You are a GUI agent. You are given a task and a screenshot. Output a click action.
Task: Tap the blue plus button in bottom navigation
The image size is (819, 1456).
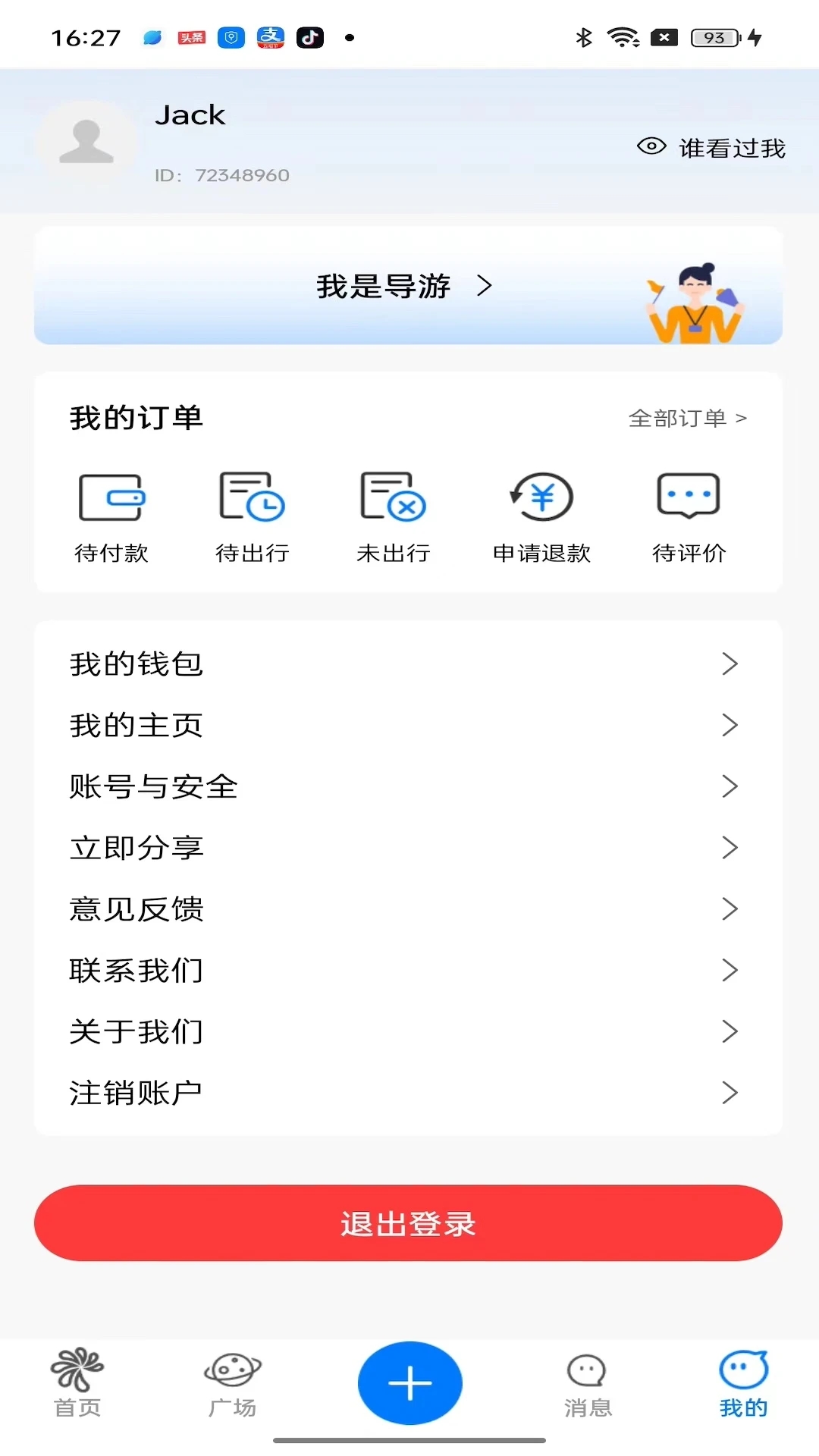coord(409,1382)
